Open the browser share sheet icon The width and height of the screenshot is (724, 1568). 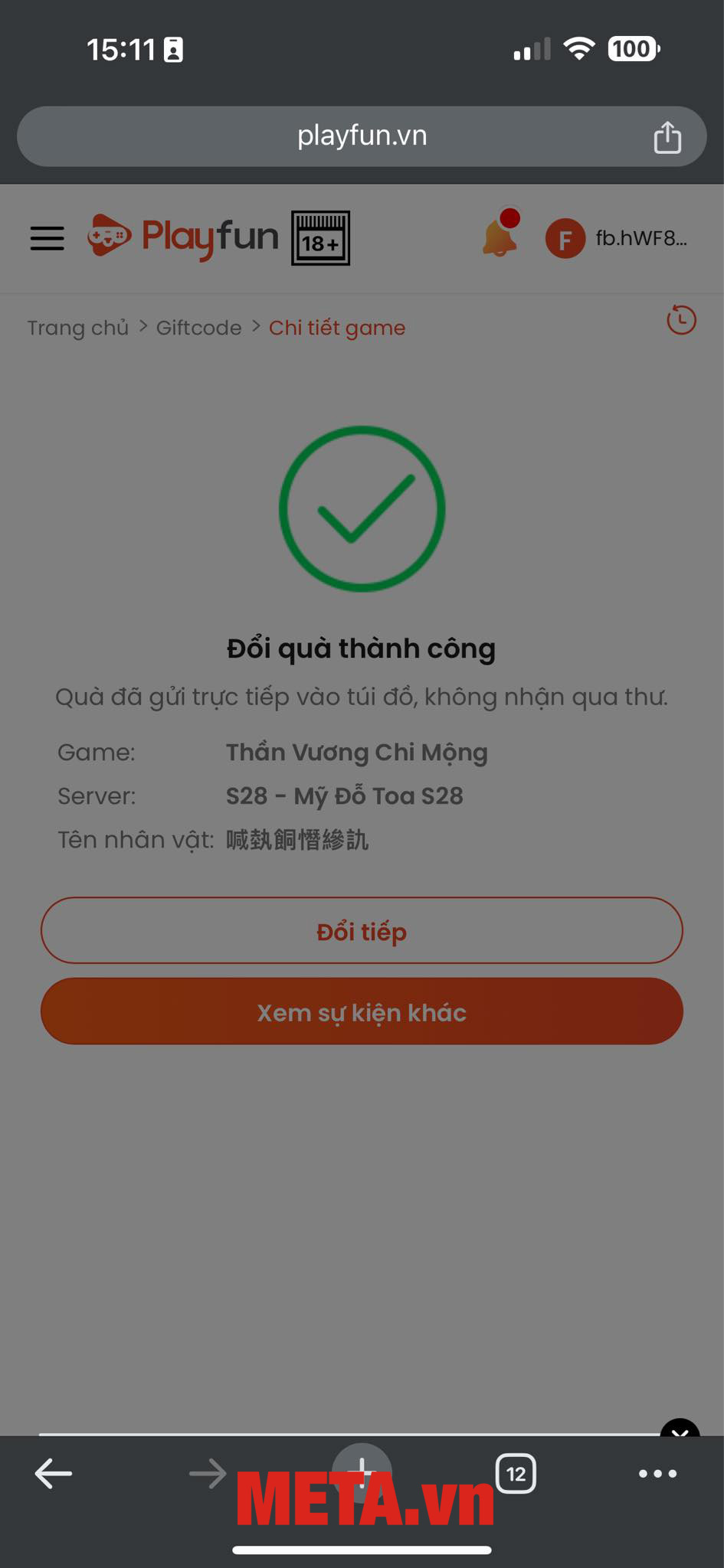(667, 136)
